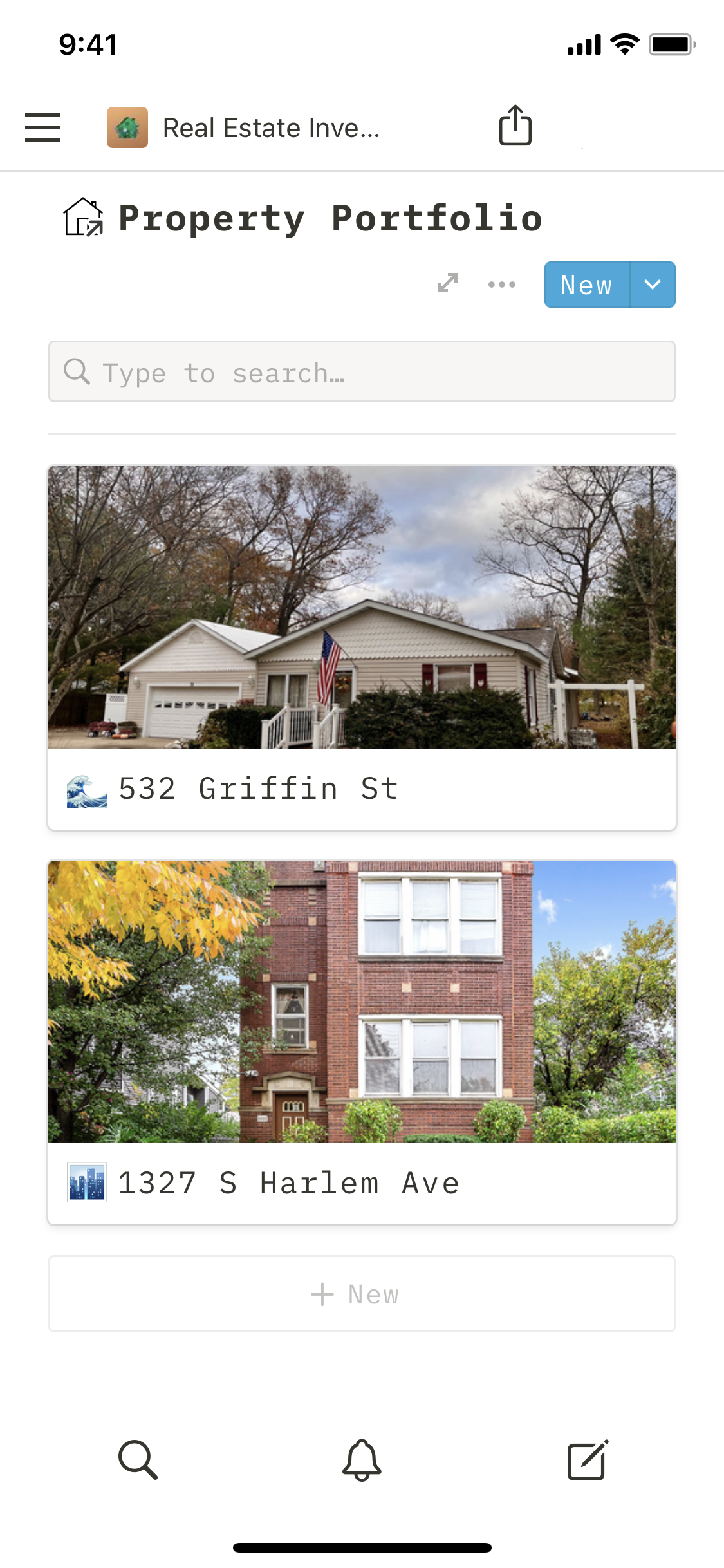The height and width of the screenshot is (1568, 724).
Task: Share this page
Action: tap(515, 126)
